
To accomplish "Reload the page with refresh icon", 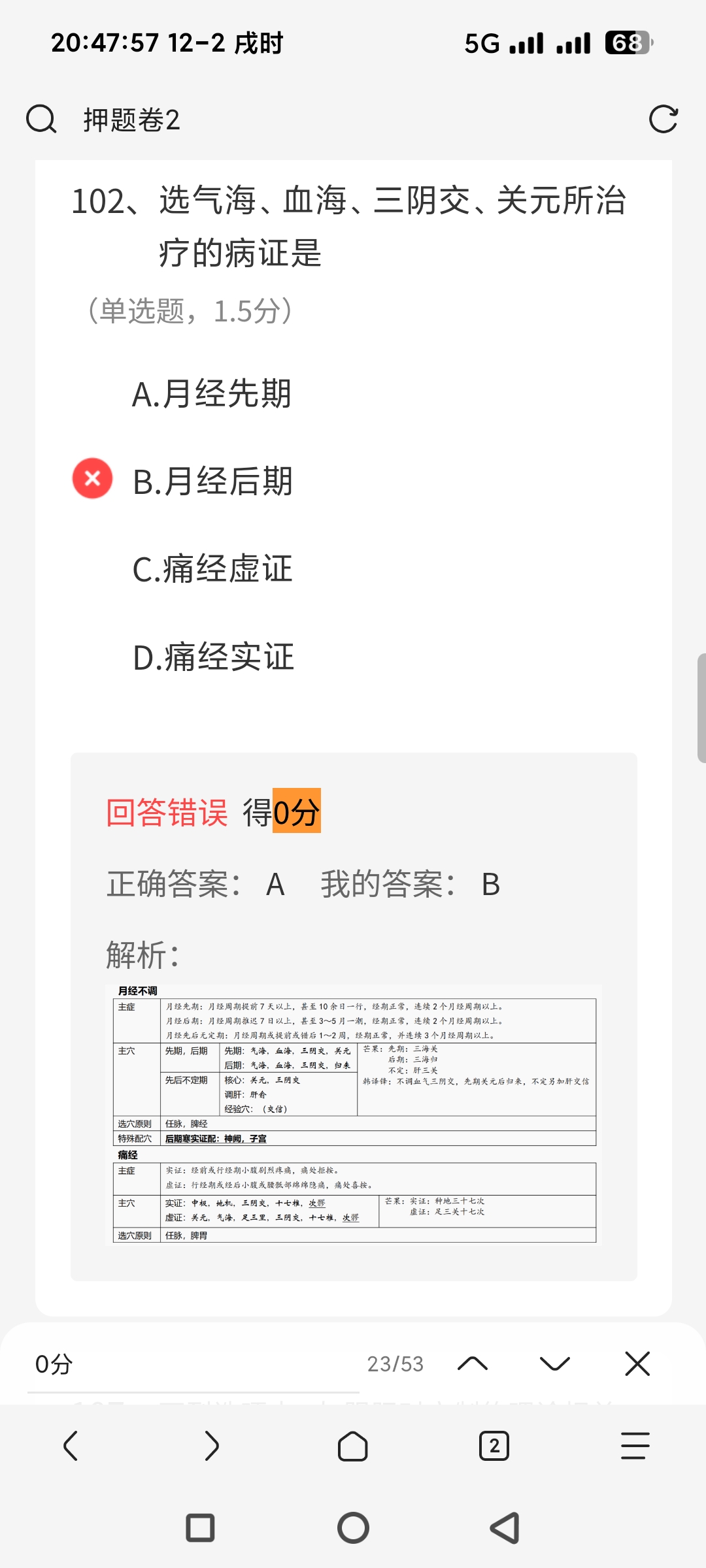I will [663, 120].
